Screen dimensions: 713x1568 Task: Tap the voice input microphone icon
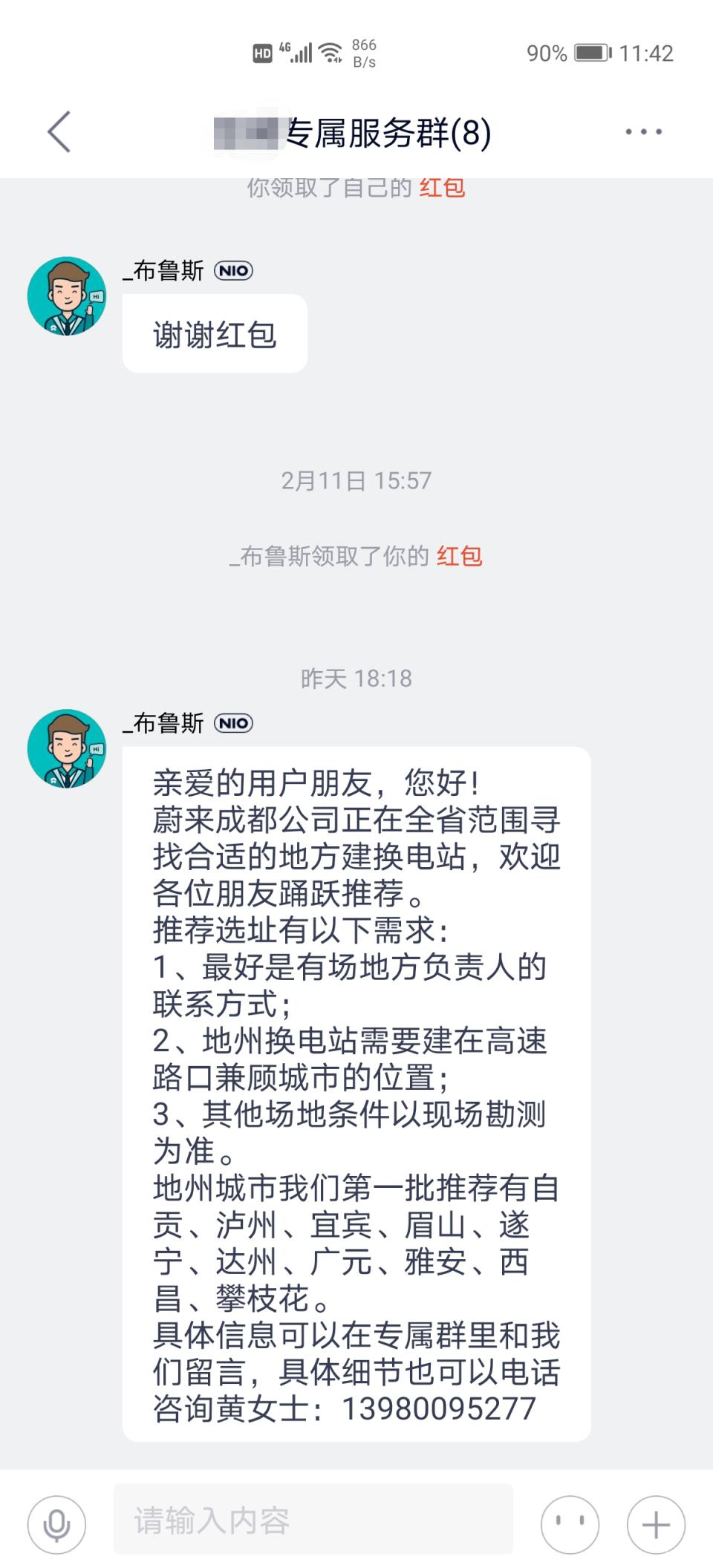[56, 1524]
